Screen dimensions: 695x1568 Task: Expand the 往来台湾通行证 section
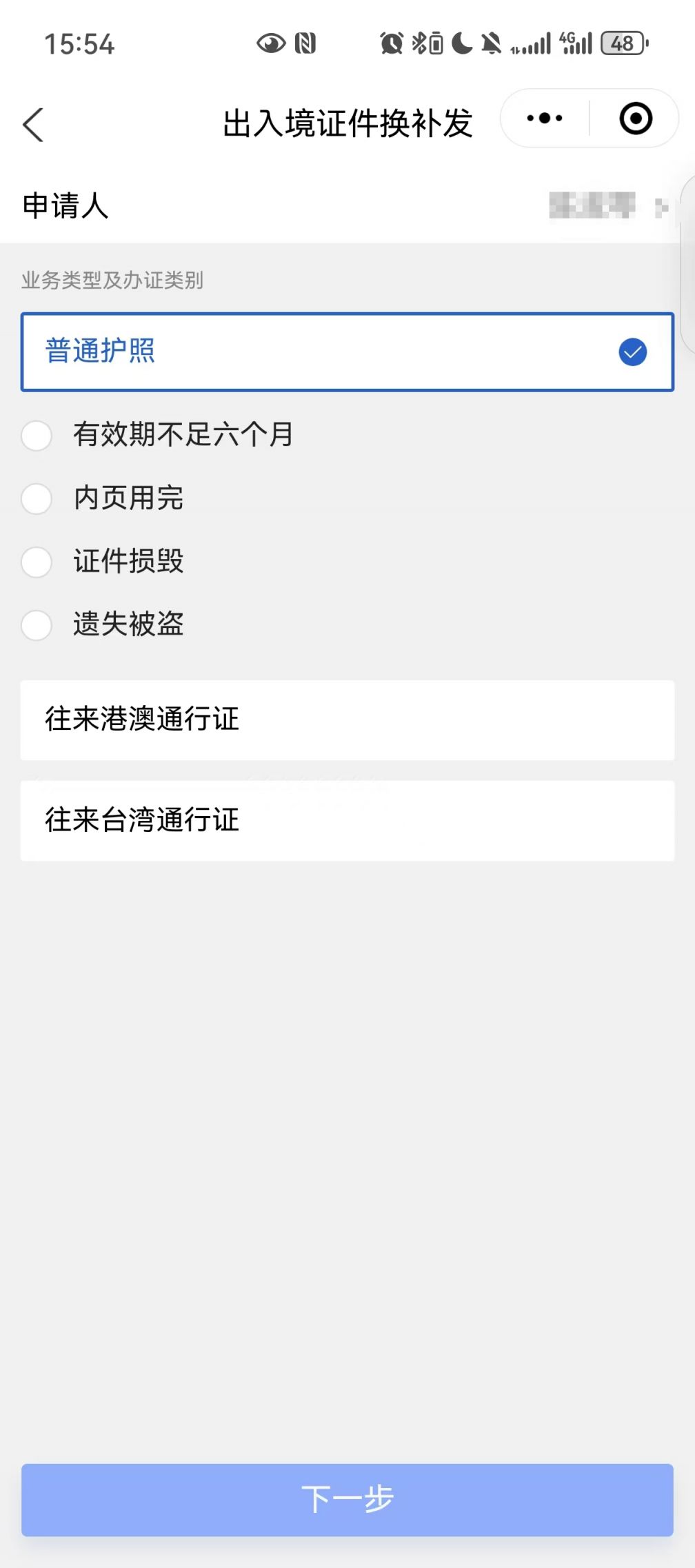(x=347, y=820)
